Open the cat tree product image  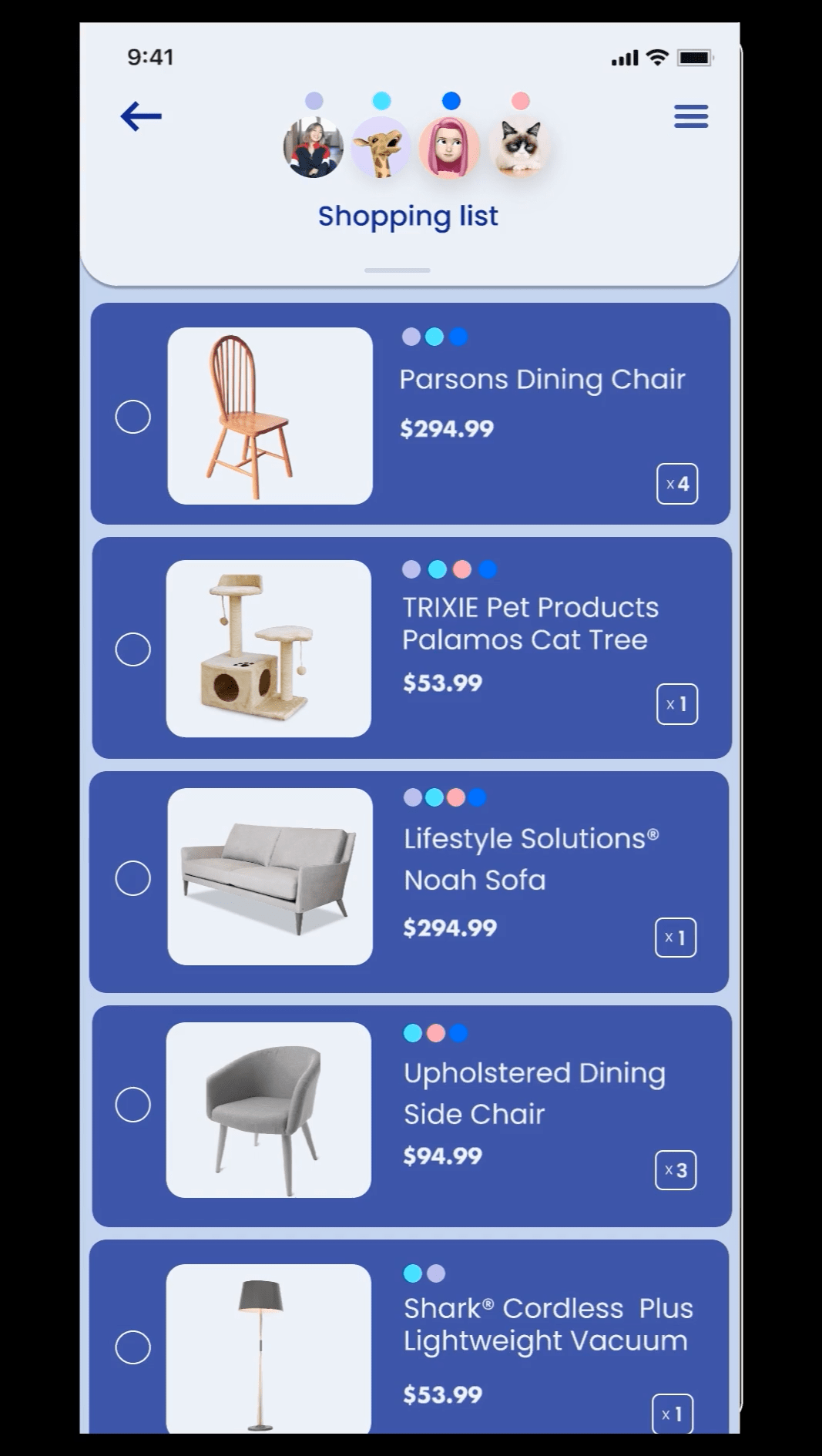click(268, 649)
